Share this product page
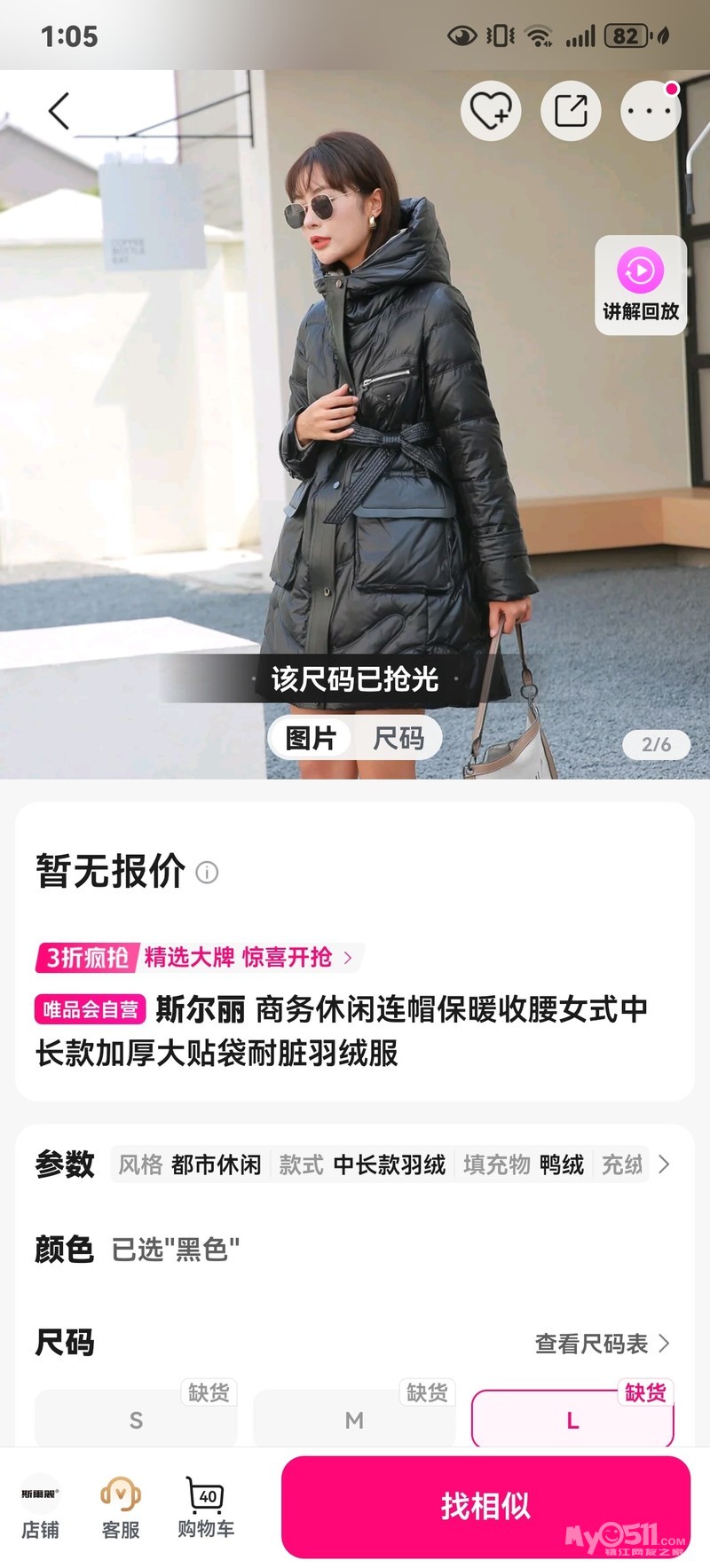Screen dimensions: 710x1568 pyautogui.click(x=571, y=111)
